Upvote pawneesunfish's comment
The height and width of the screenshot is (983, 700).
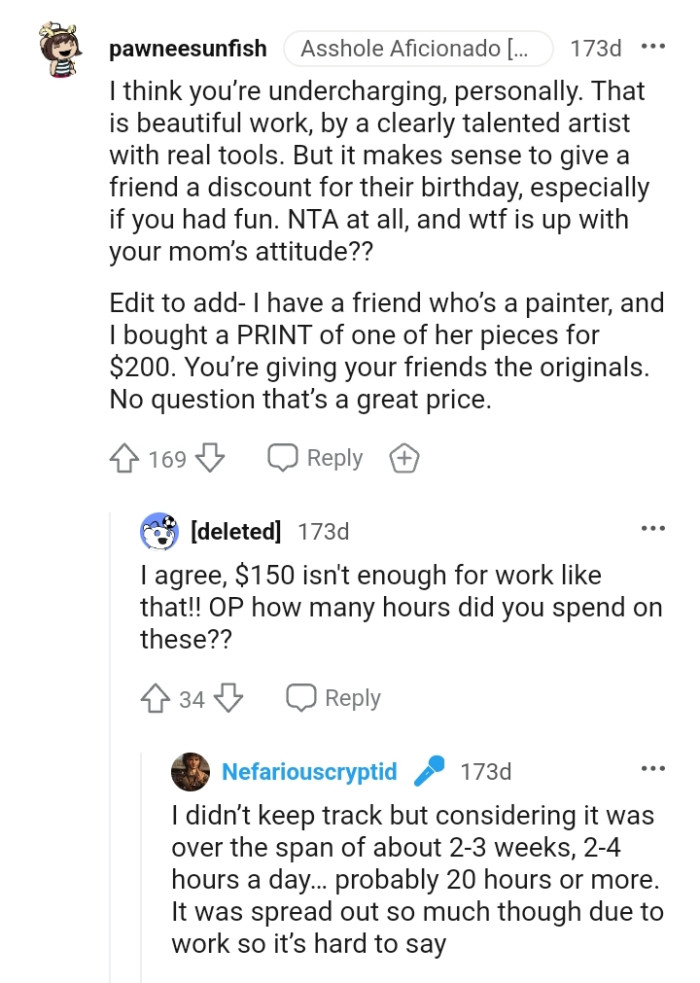(126, 459)
